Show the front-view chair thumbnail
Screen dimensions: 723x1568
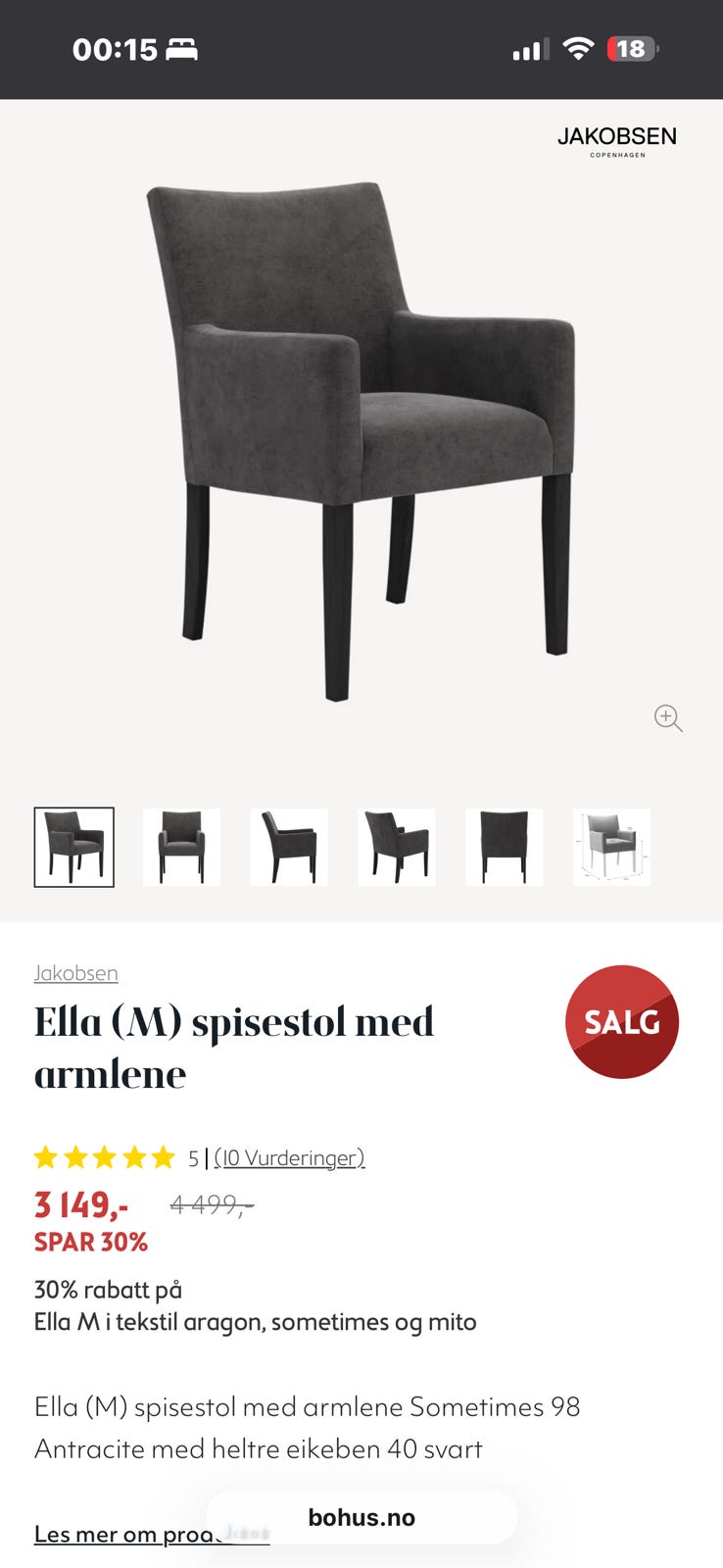coord(181,848)
